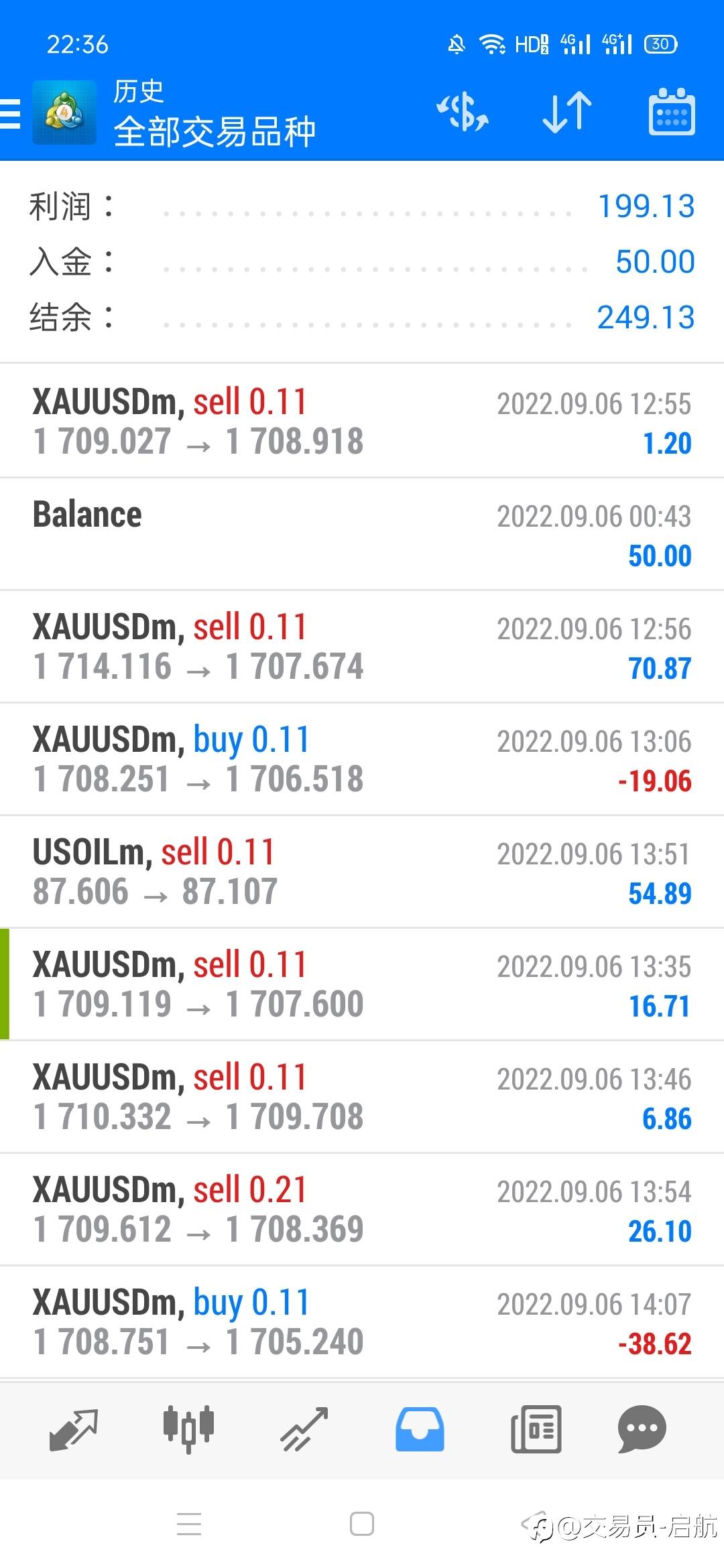This screenshot has height=1568, width=724.
Task: Switch to the Chat messages tab
Action: pyautogui.click(x=642, y=1429)
